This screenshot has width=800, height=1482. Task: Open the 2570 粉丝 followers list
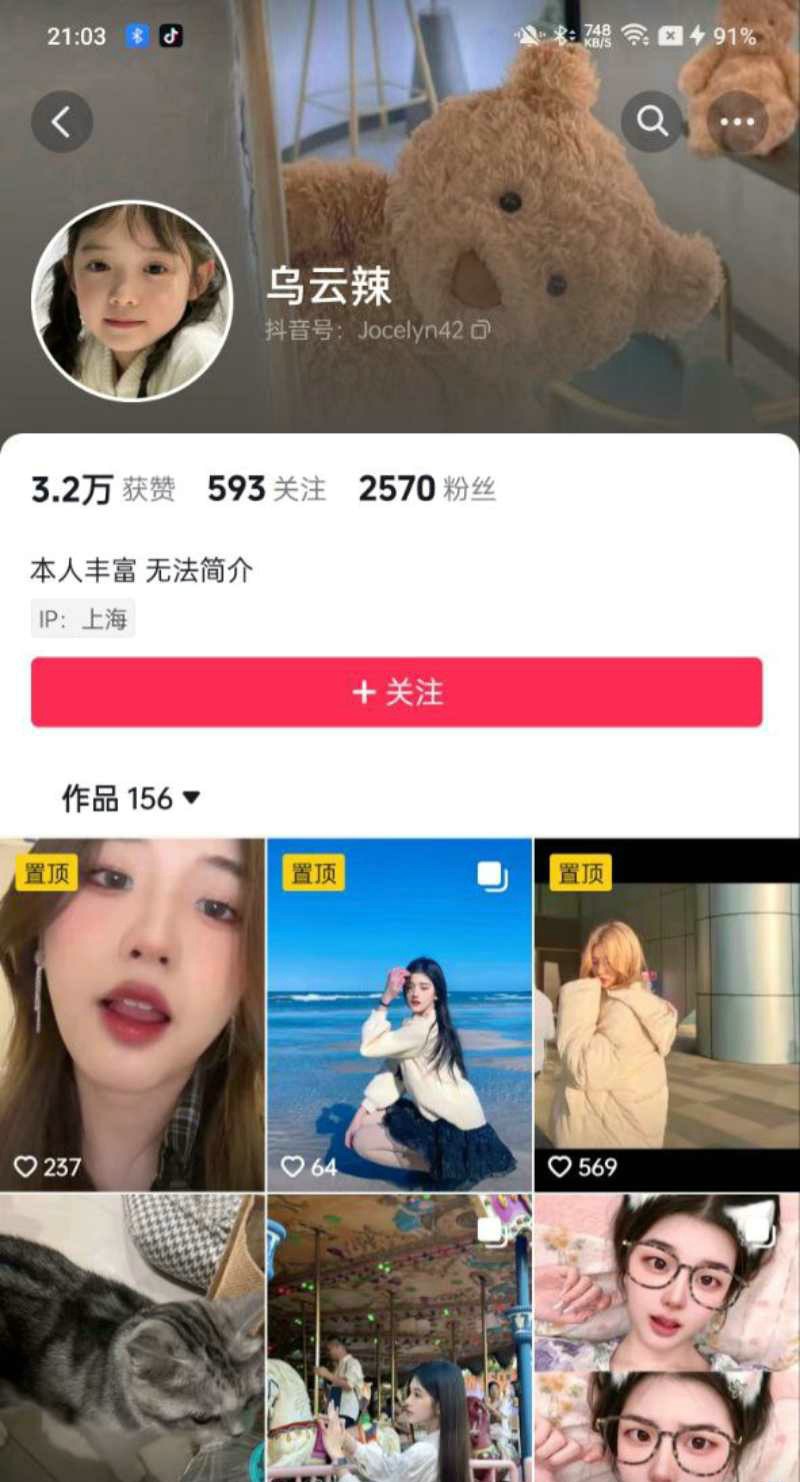[x=427, y=489]
